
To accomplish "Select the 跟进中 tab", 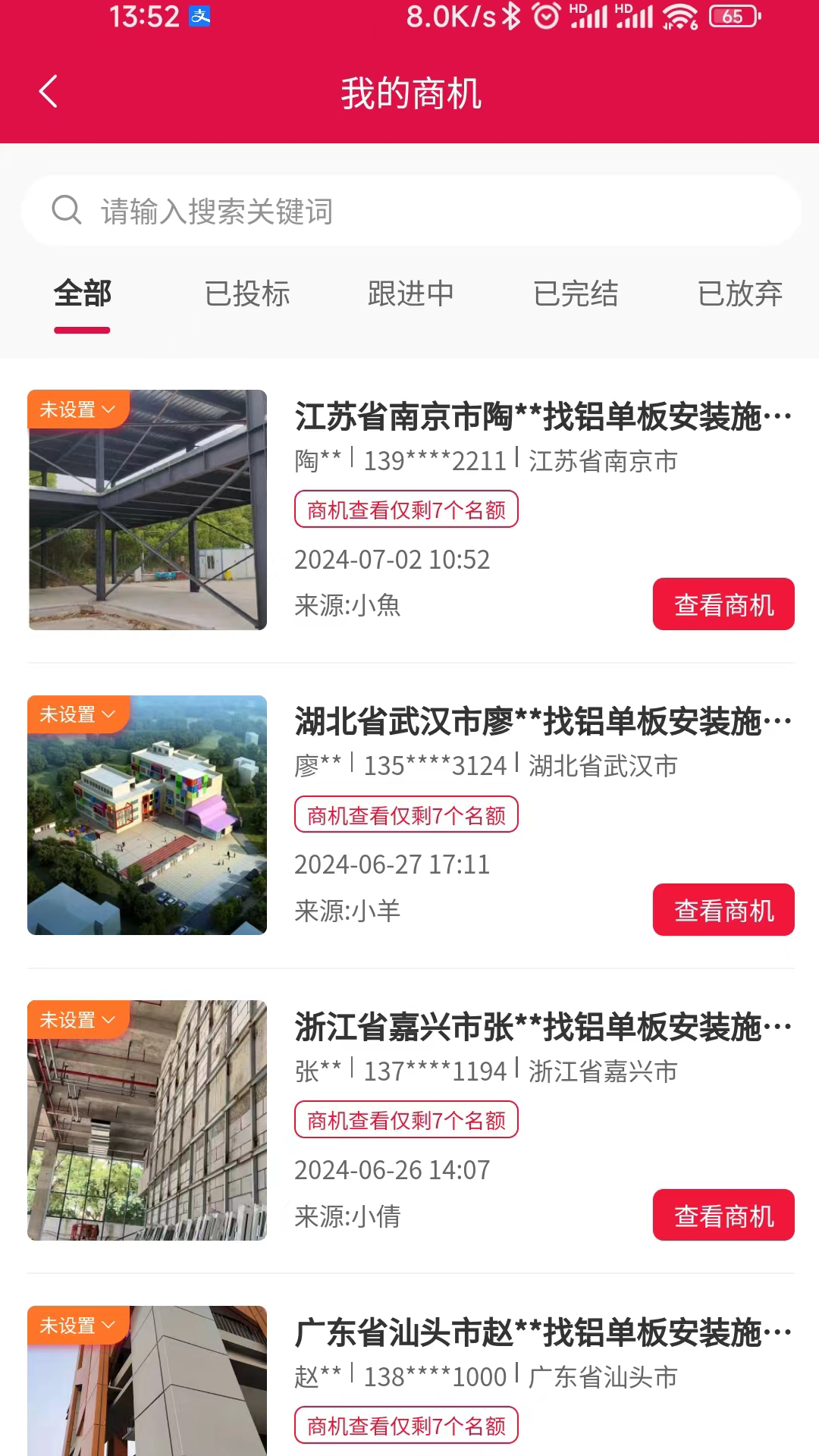I will pyautogui.click(x=411, y=294).
